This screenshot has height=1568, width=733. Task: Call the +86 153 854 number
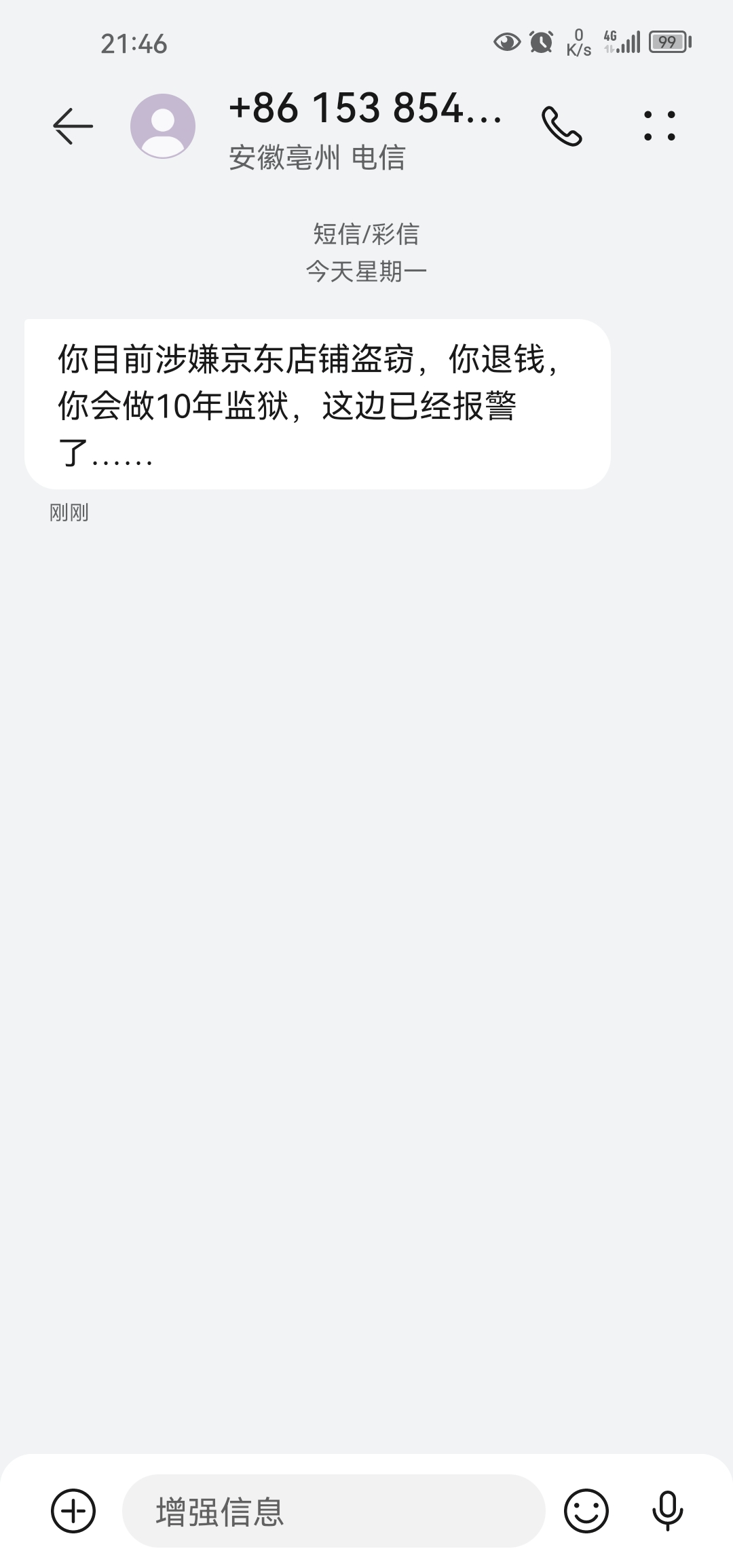(562, 126)
